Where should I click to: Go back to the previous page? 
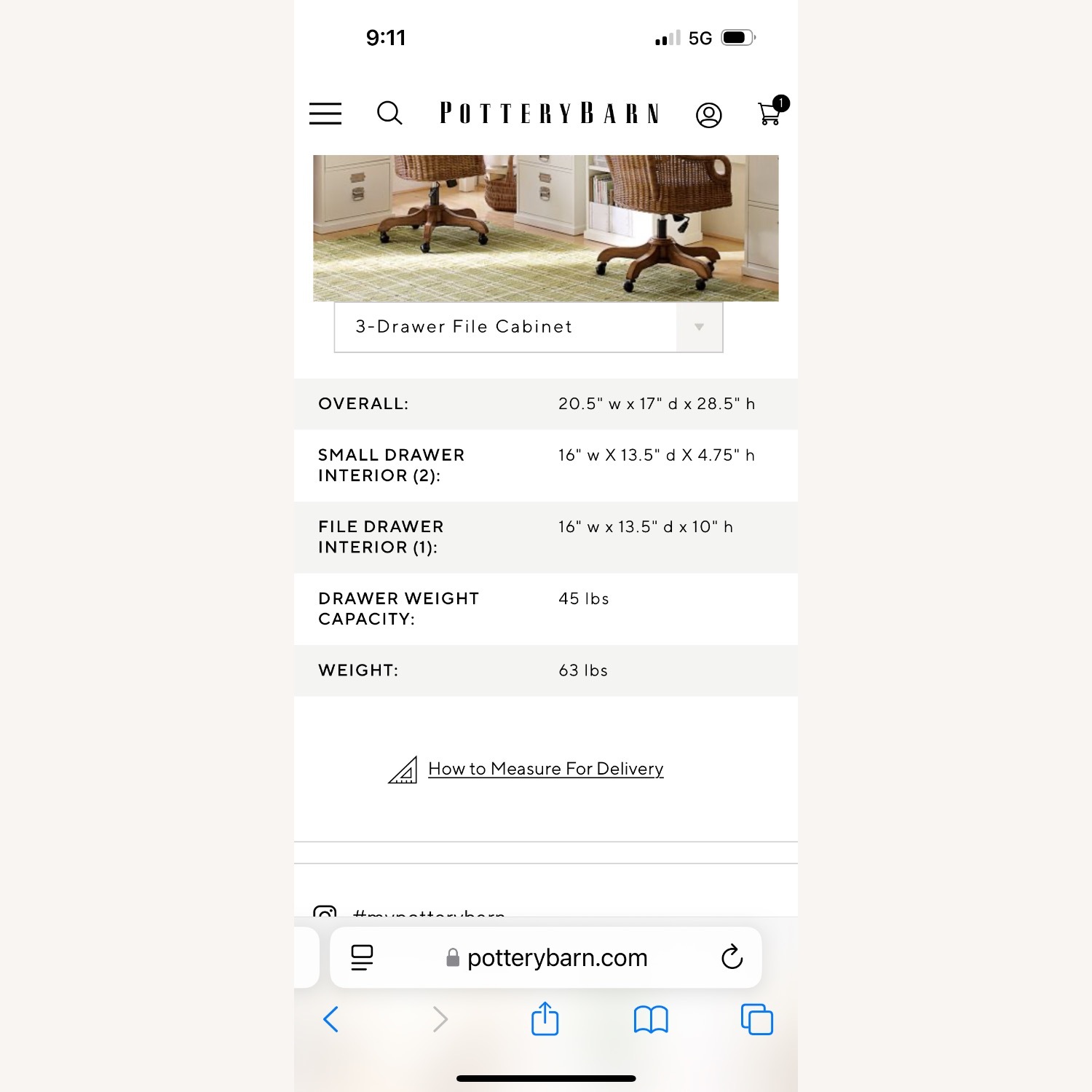coord(331,1019)
